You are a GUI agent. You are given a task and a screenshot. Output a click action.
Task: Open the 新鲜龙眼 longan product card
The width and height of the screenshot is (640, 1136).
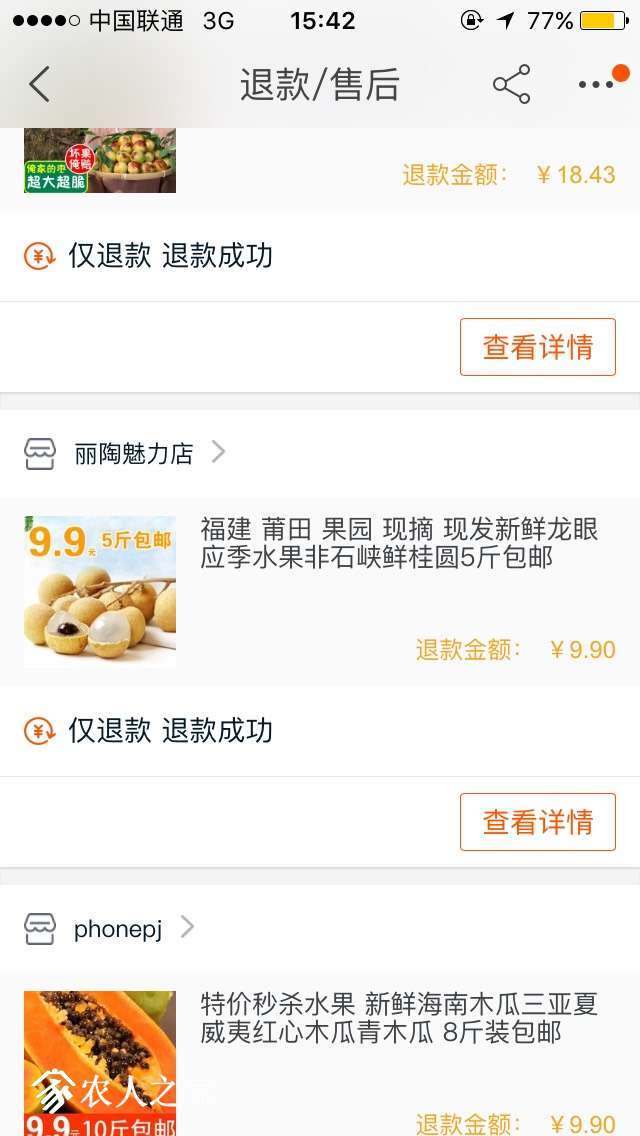(320, 592)
